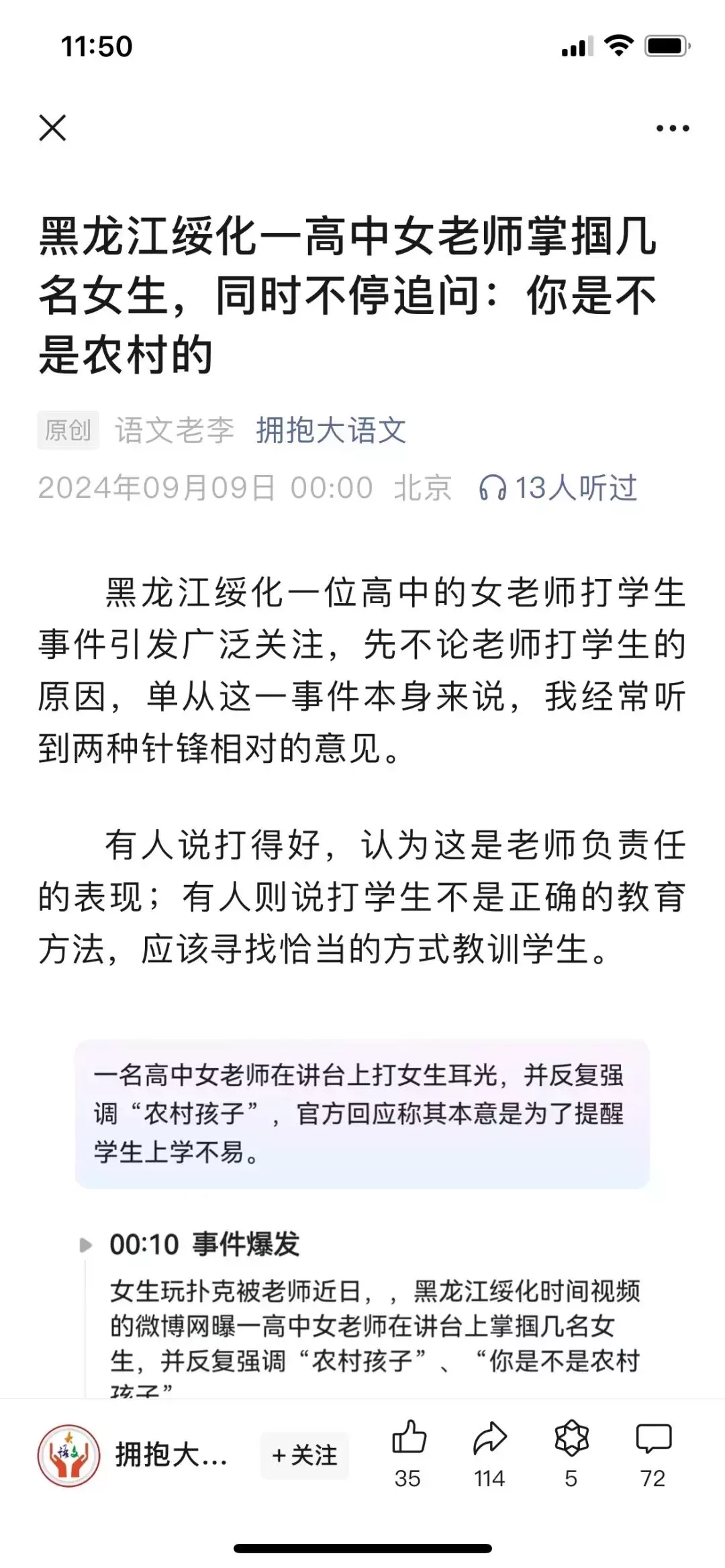Open the 拥抱大语文 profile avatar

click(x=68, y=1456)
